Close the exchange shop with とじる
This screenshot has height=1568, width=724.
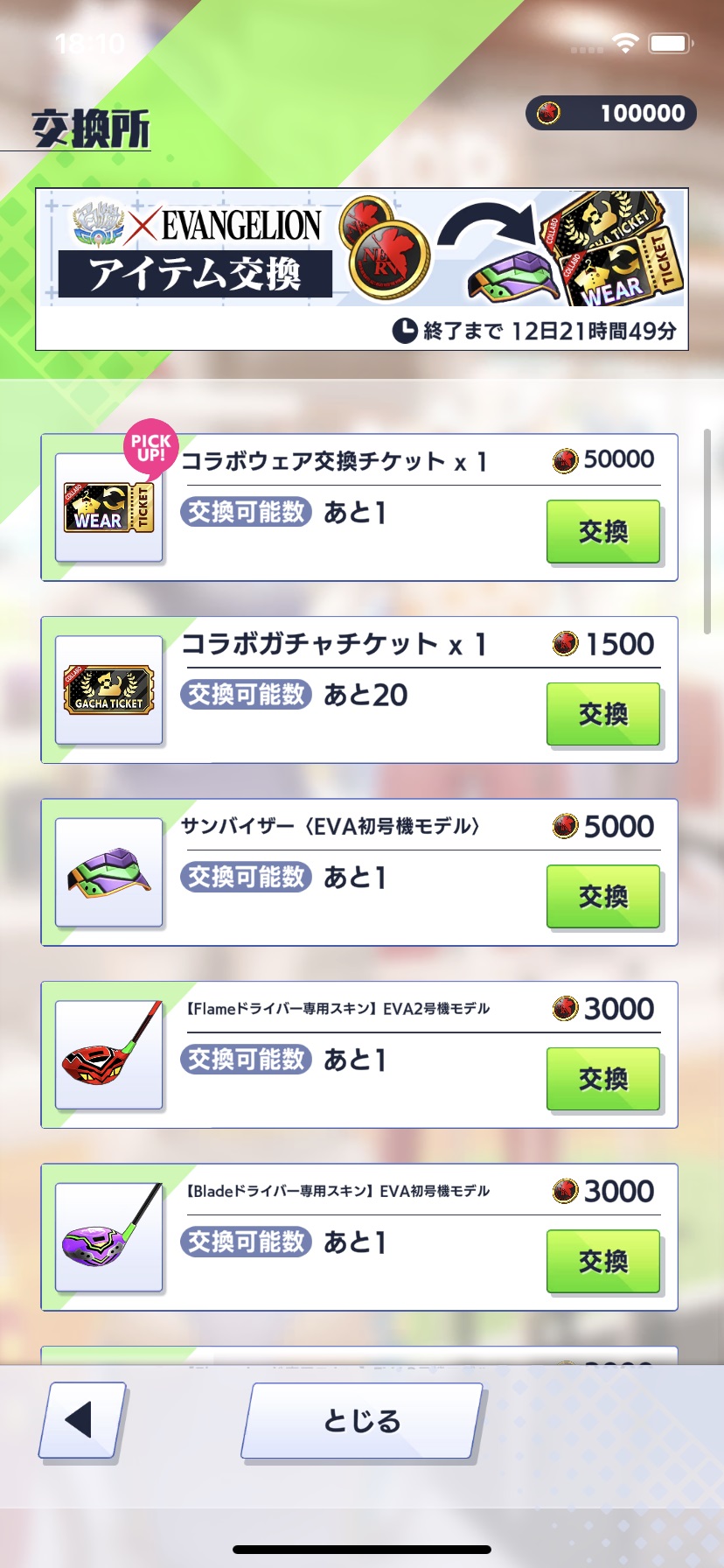coord(362,1421)
